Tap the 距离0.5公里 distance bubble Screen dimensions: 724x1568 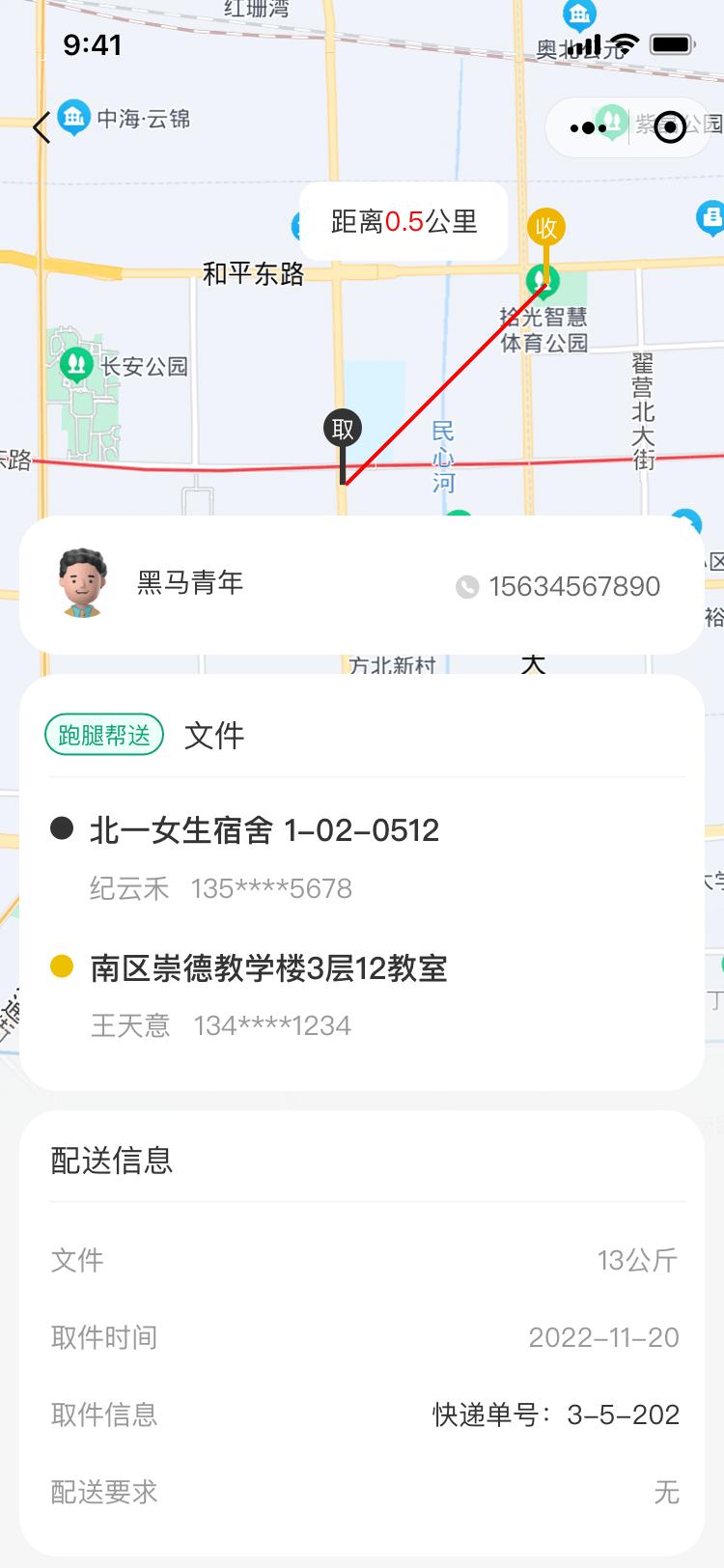(x=404, y=221)
